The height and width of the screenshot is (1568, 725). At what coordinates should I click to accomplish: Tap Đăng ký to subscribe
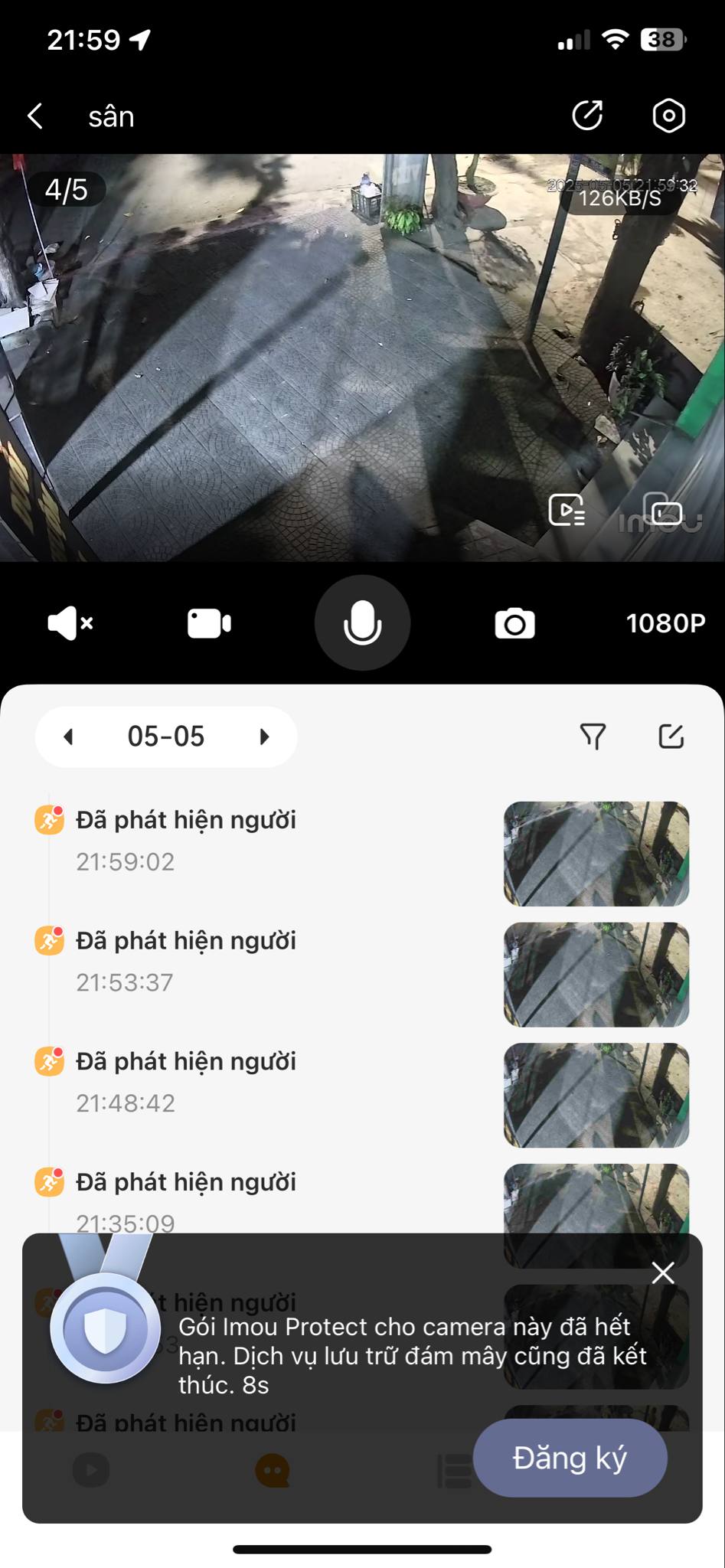(x=570, y=1459)
